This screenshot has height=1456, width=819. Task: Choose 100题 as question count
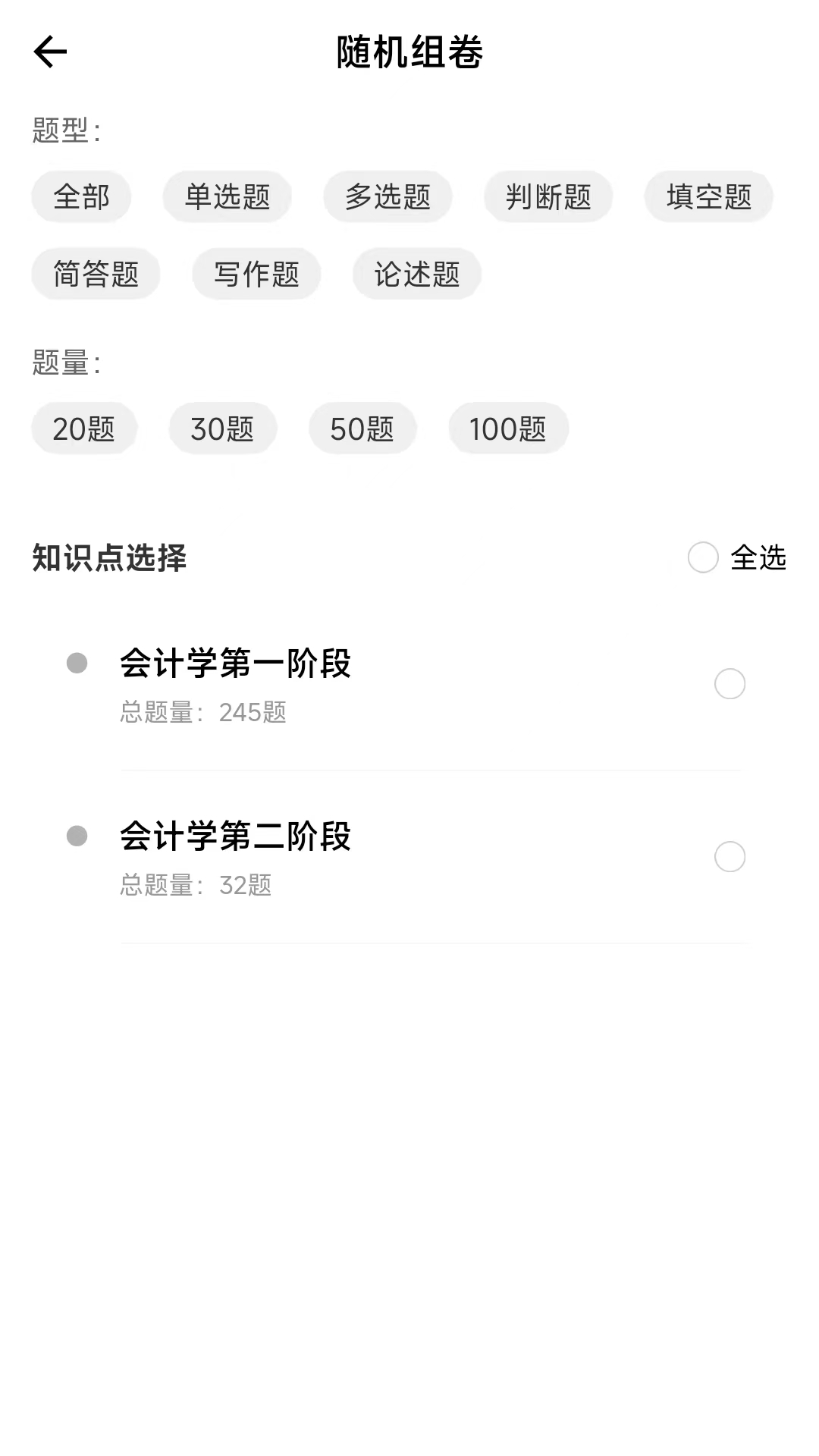tap(508, 428)
